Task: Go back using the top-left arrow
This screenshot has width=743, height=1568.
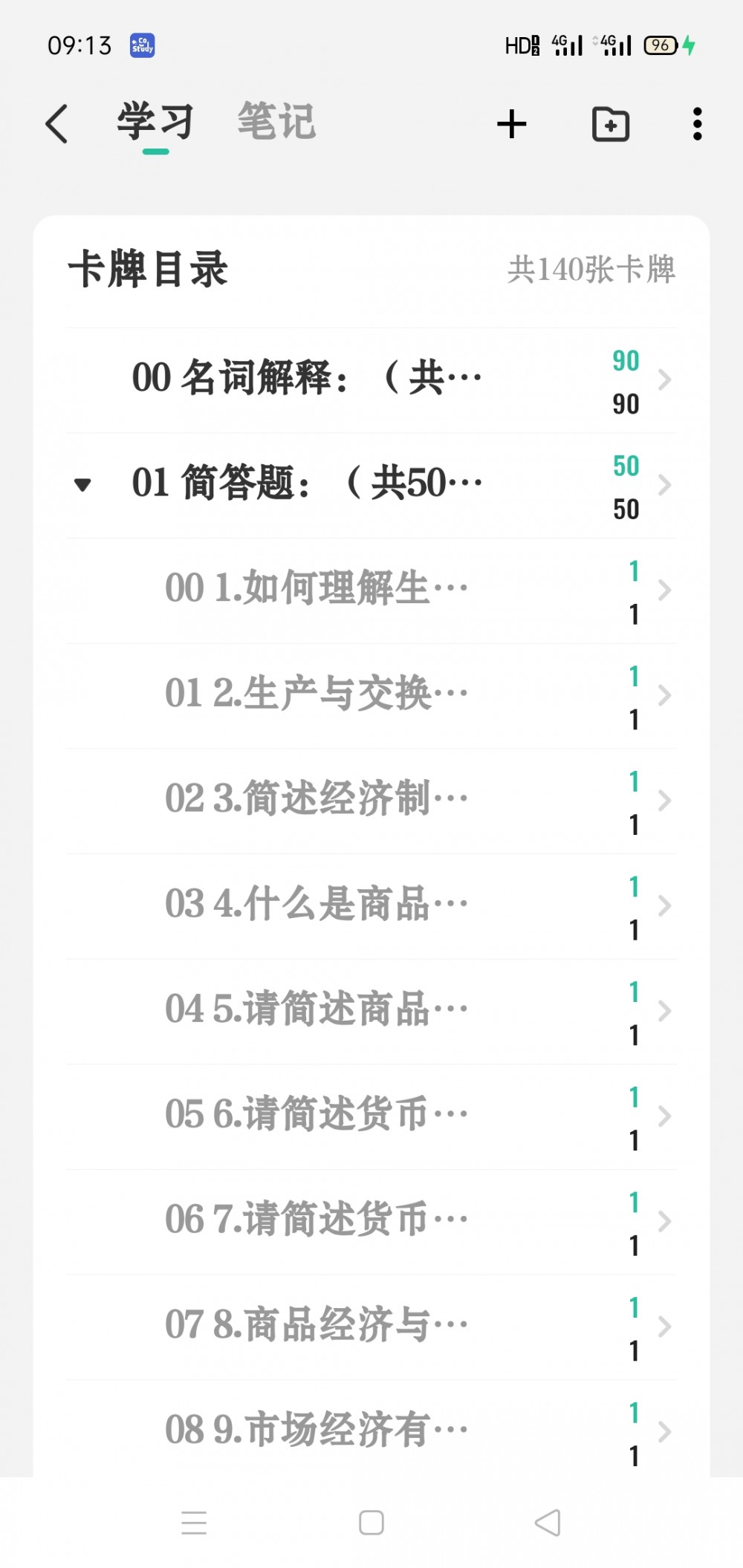Action: [56, 123]
